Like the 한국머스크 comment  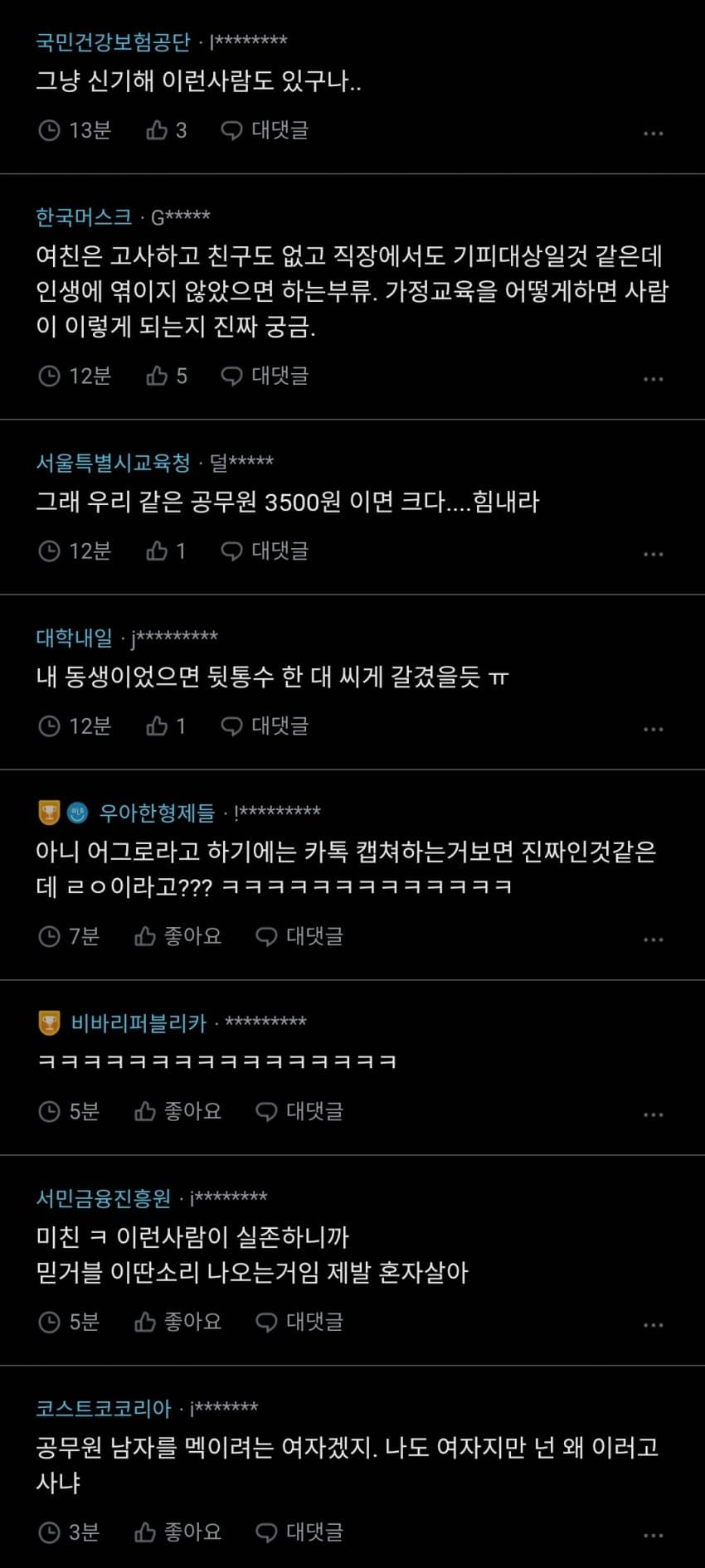(166, 376)
